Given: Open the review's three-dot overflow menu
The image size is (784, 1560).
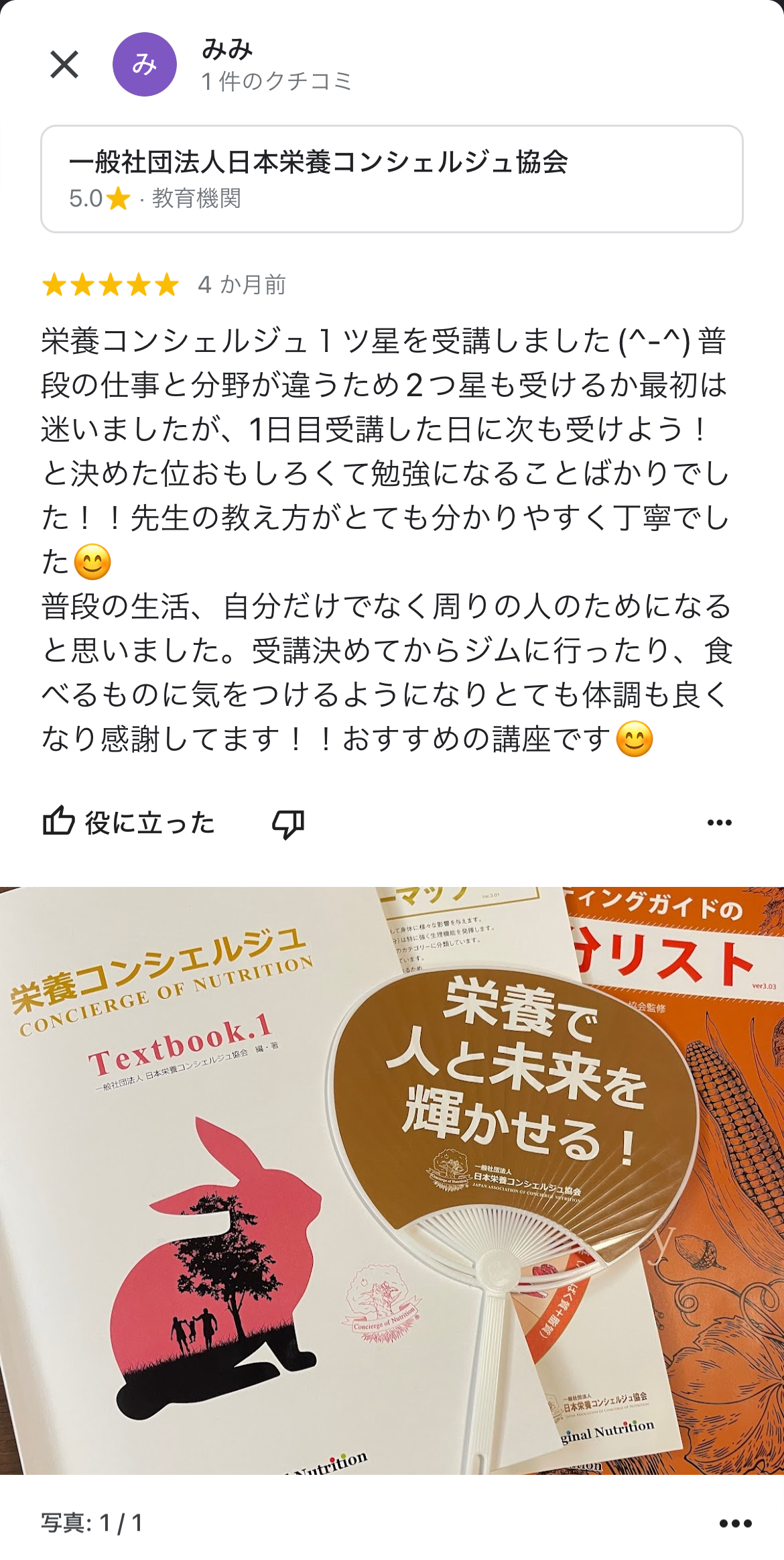Looking at the screenshot, I should pos(720,823).
